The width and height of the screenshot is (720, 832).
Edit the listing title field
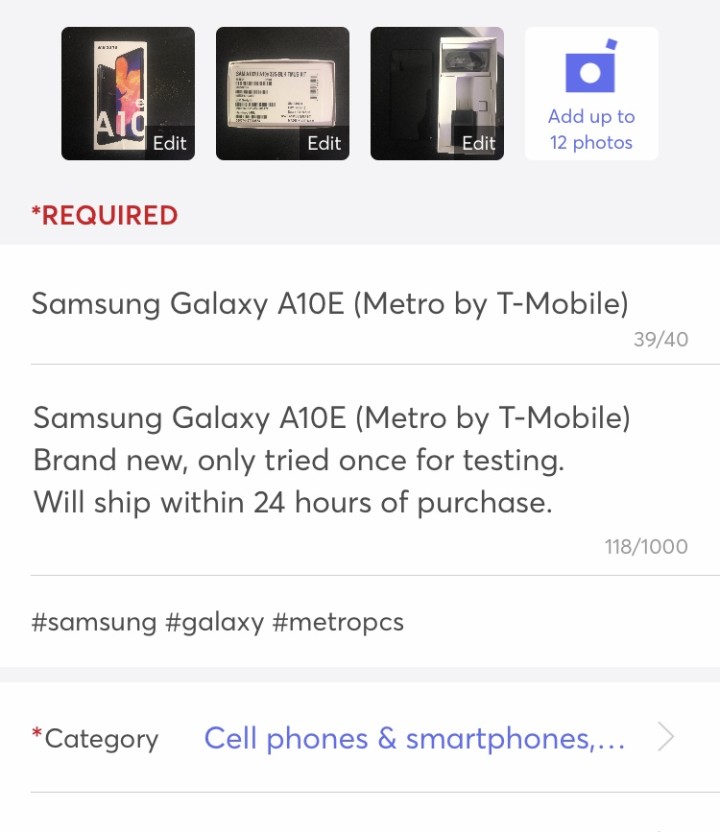[330, 304]
